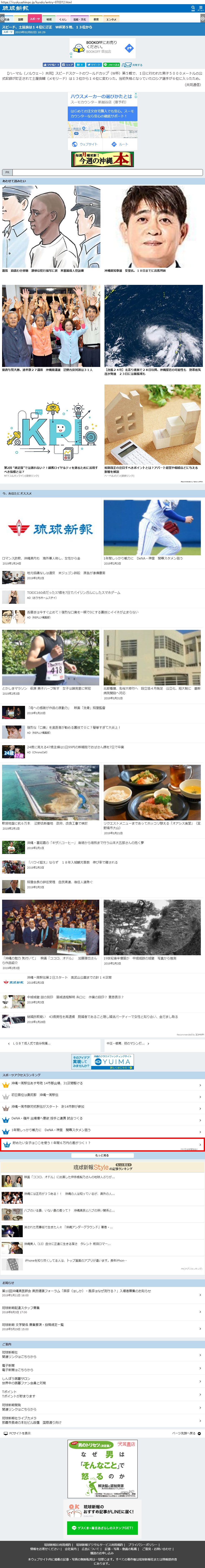The image size is (205, 1568).
Task: Open the 今週の沖縄一本 banner
Action: tap(102, 160)
